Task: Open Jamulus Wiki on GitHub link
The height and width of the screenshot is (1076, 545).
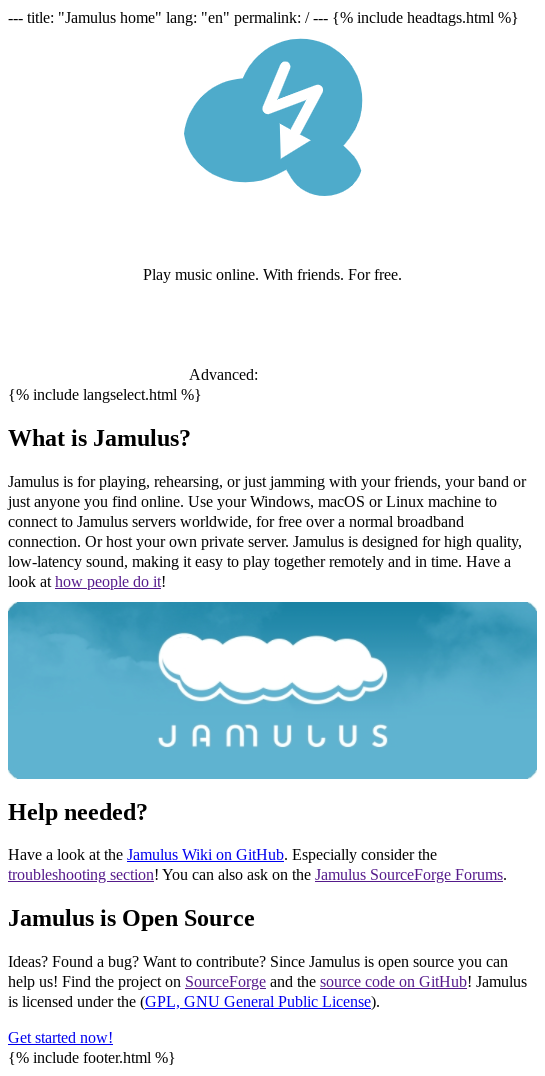Action: pos(205,855)
